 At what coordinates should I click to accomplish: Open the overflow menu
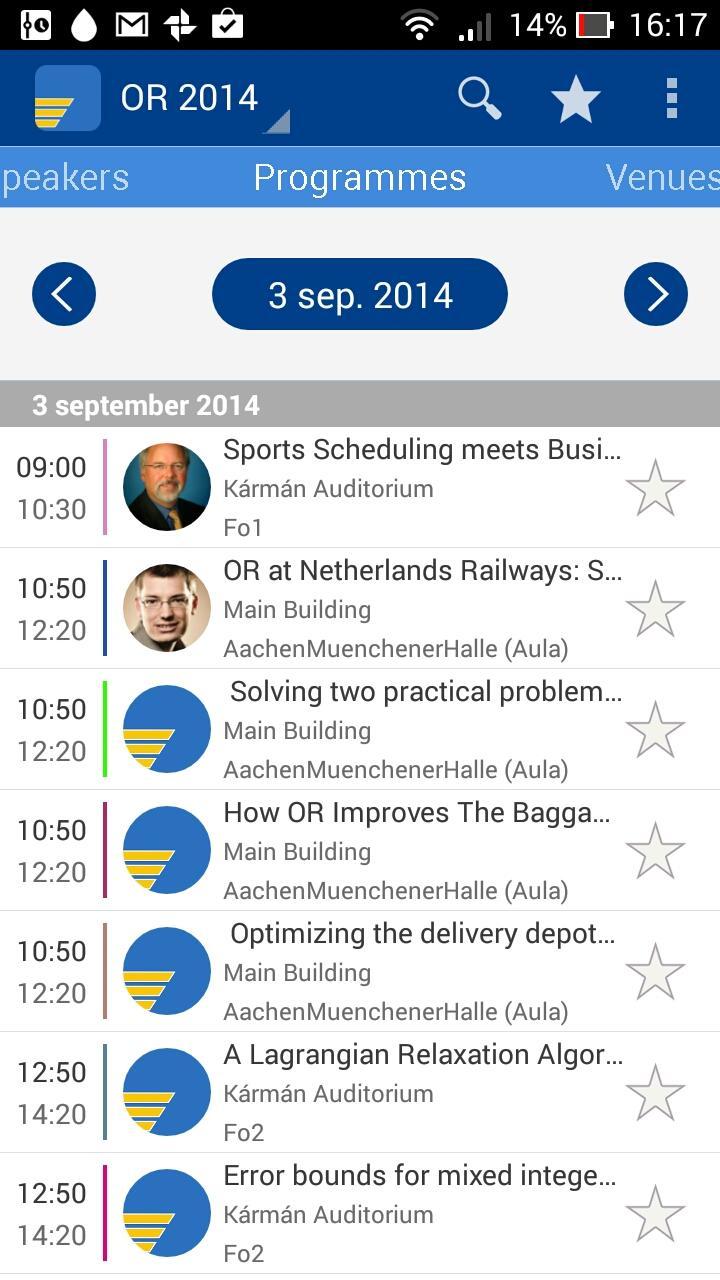tap(671, 99)
